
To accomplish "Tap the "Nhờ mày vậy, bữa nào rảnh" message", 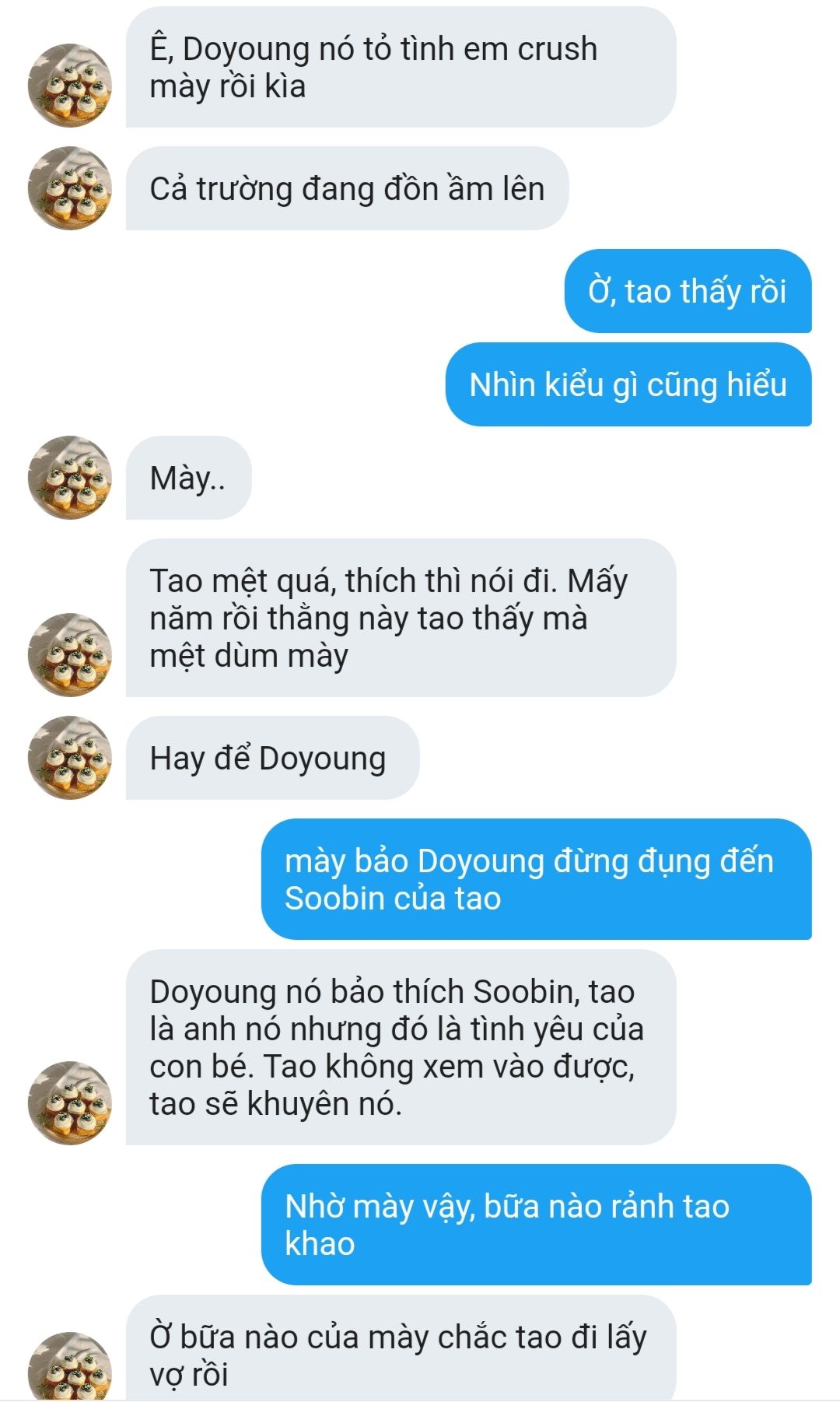I will pos(536,1225).
